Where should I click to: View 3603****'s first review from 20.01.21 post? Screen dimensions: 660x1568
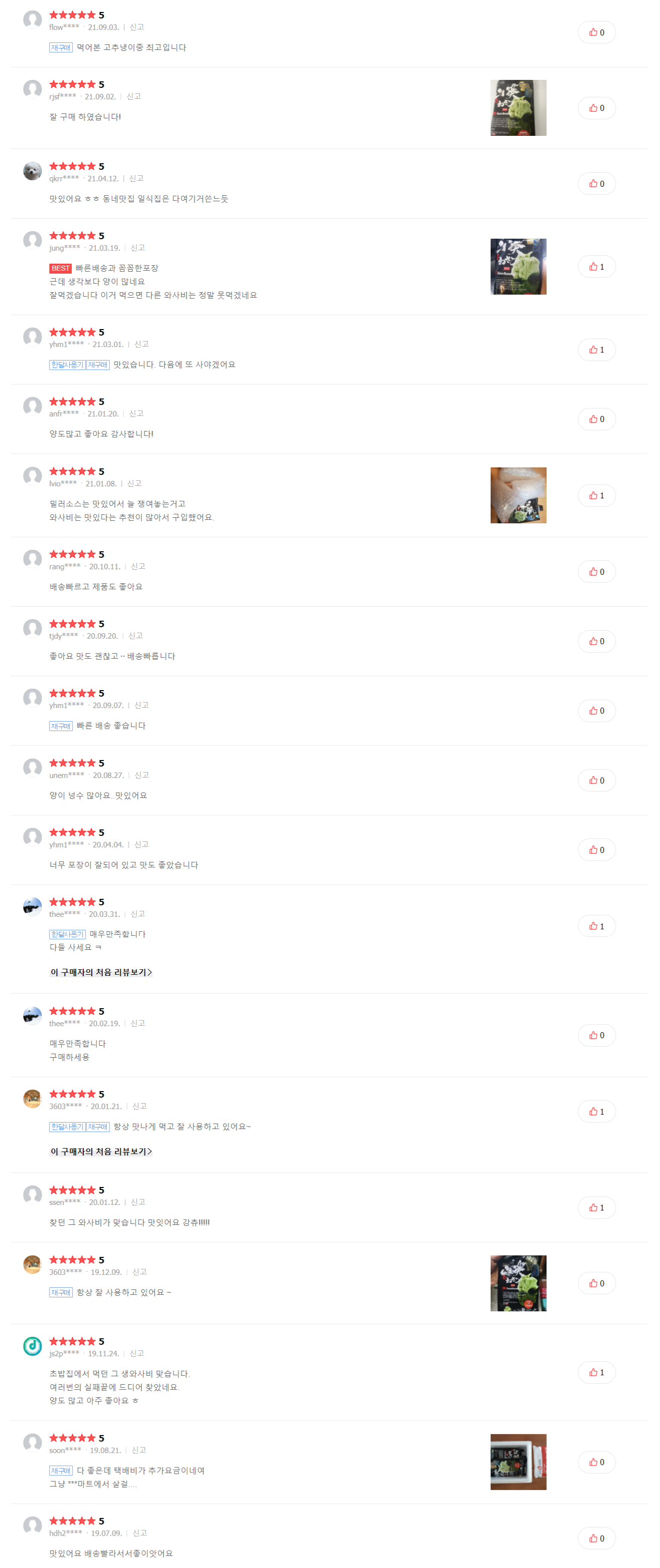click(x=101, y=1152)
